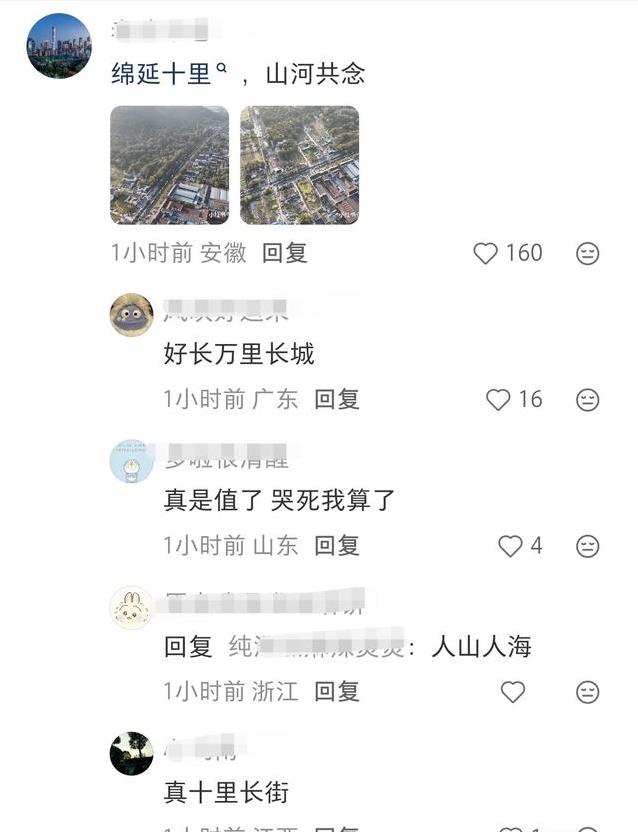Image resolution: width=638 pixels, height=832 pixels.
Task: Like the 真是值了 哭死我算了 comment
Action: click(x=510, y=546)
